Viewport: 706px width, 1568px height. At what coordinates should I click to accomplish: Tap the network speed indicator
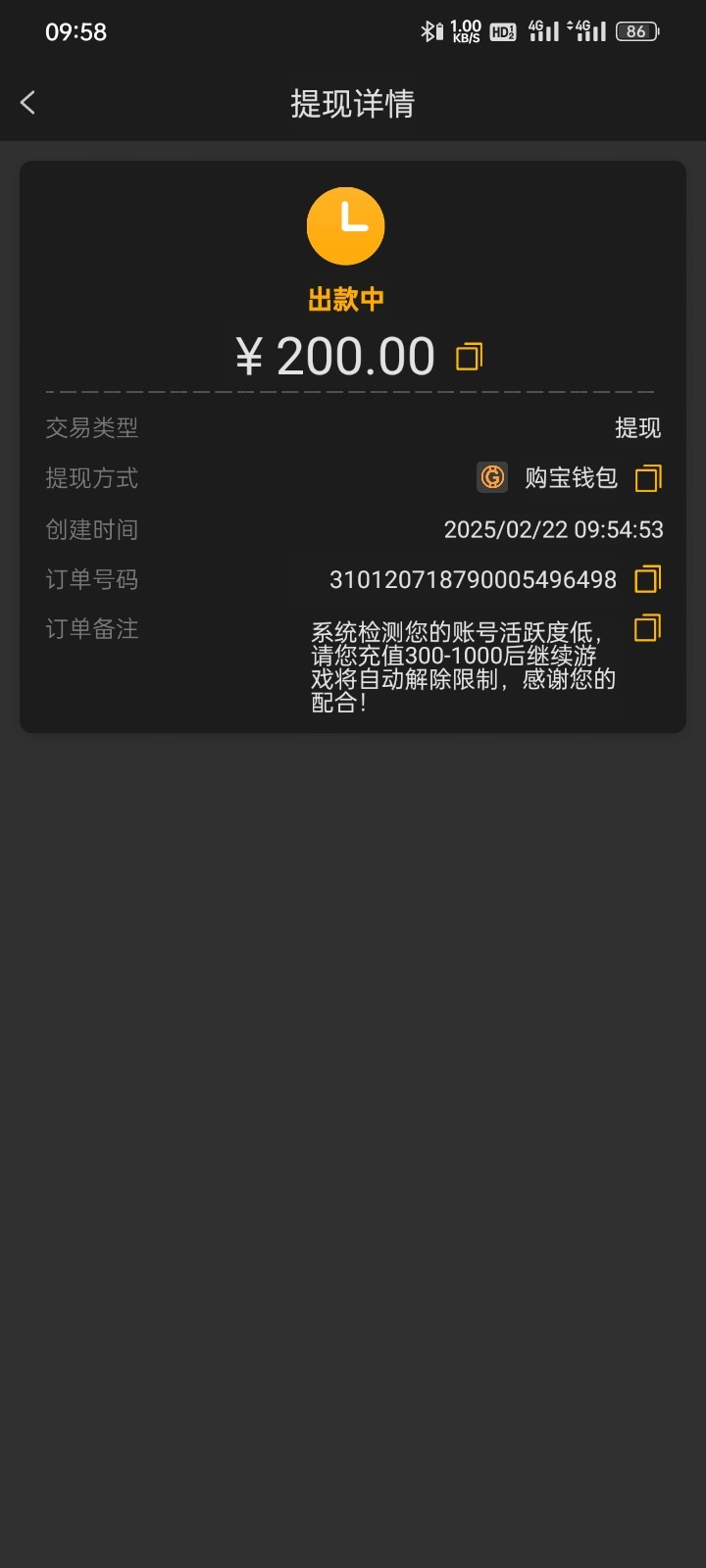463,31
